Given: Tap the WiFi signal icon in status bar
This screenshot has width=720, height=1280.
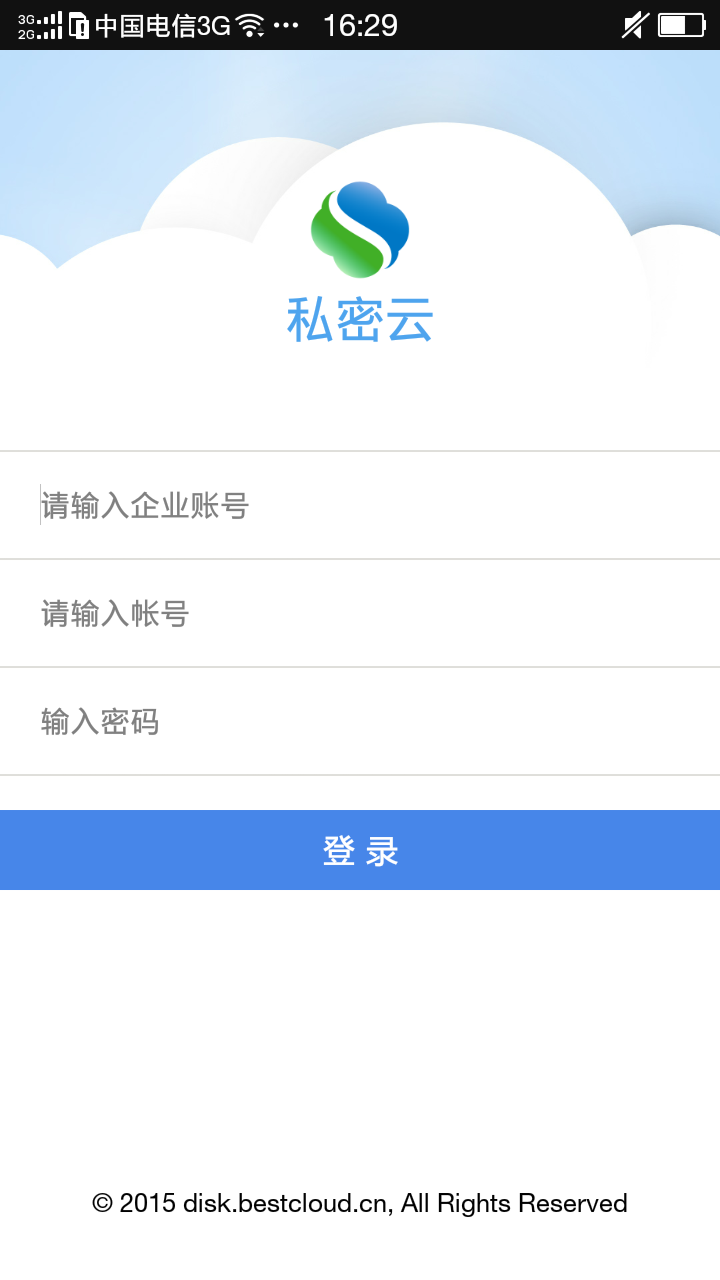Looking at the screenshot, I should click(247, 24).
